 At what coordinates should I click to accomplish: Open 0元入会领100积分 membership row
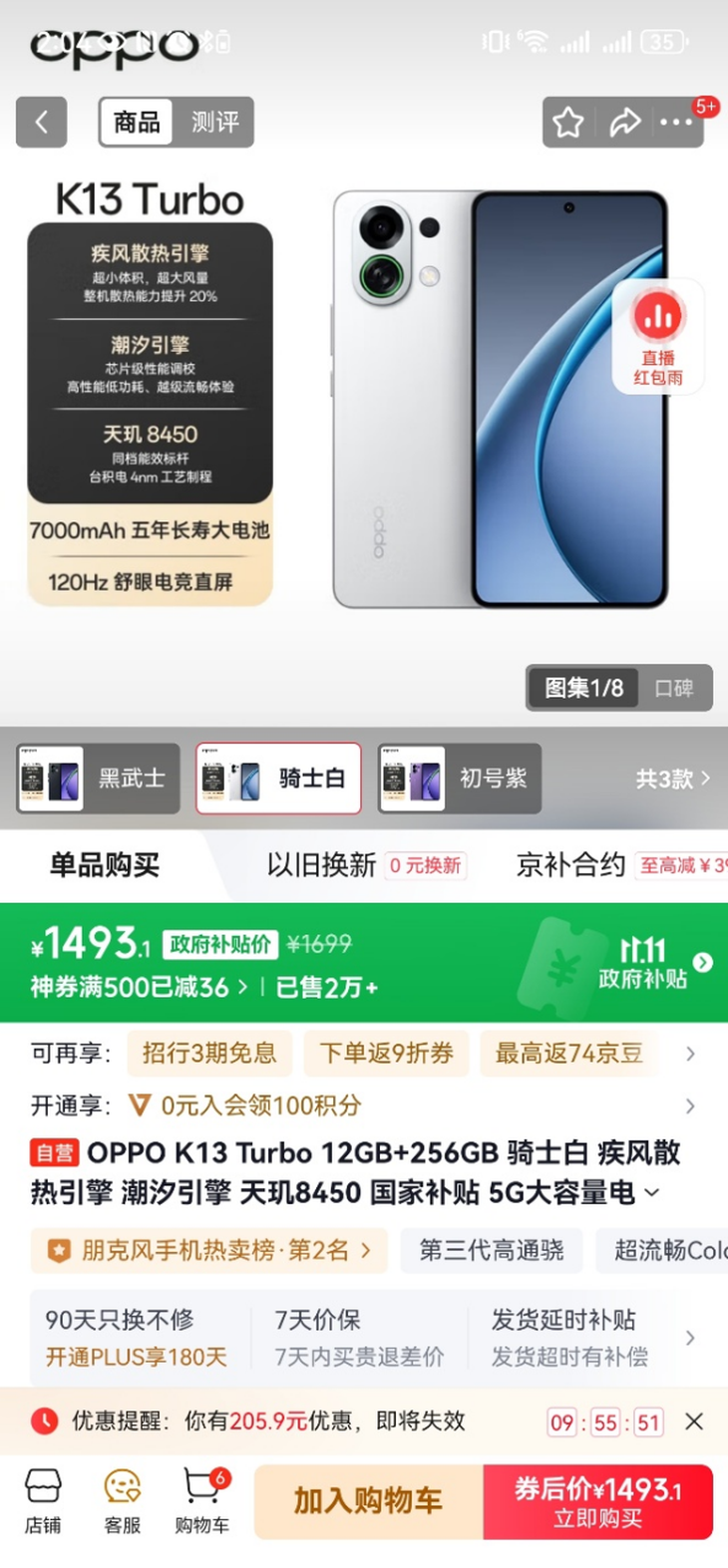[261, 1105]
